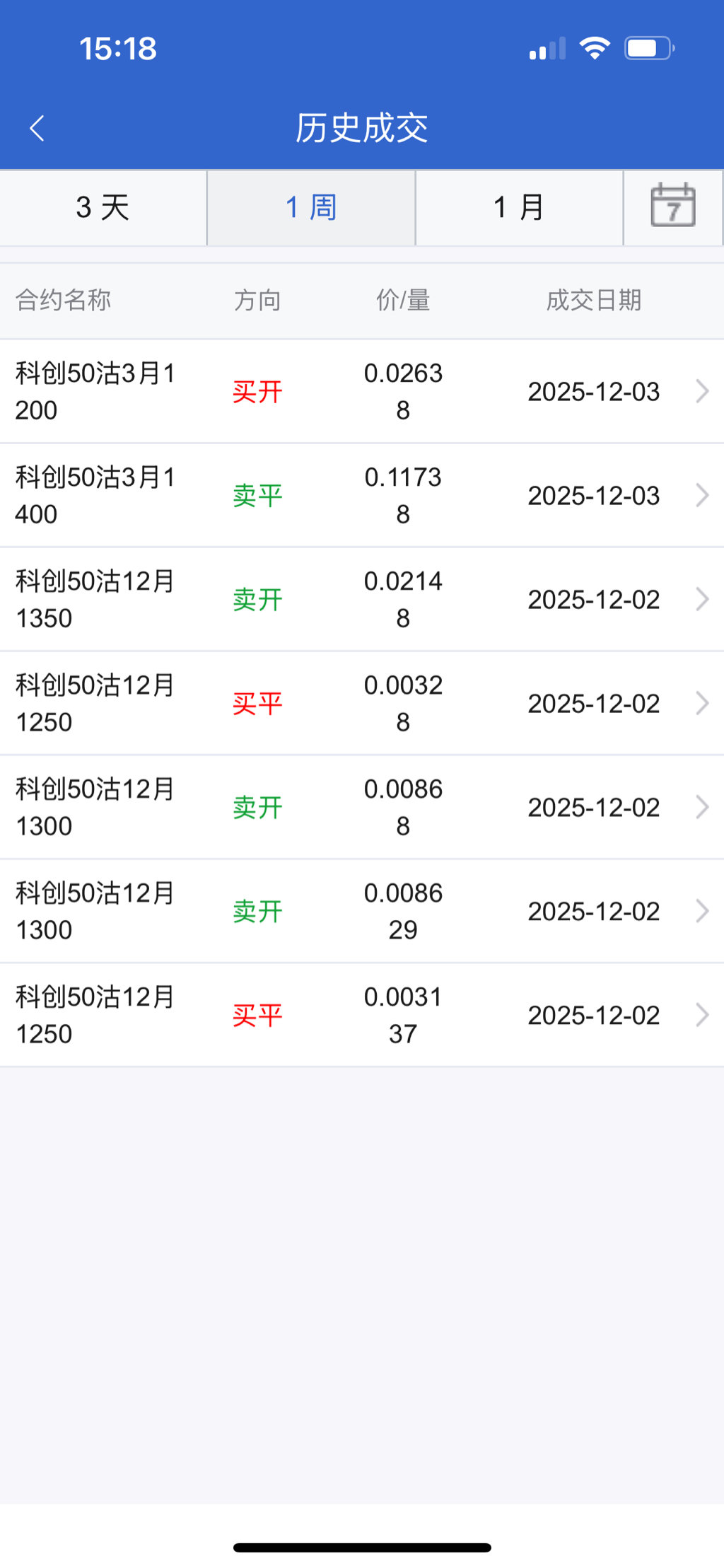Open the 科创50沽3月1200 买开 trade
The height and width of the screenshot is (1568, 724).
(362, 391)
